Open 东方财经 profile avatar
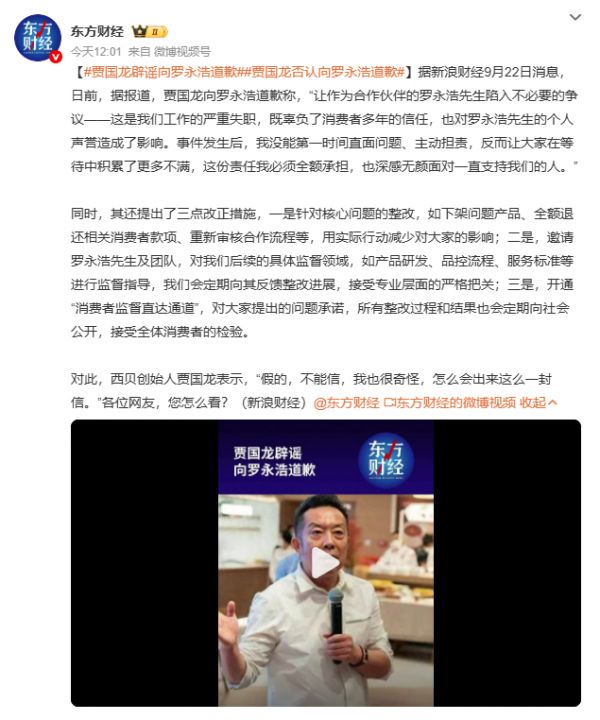 coord(38,37)
